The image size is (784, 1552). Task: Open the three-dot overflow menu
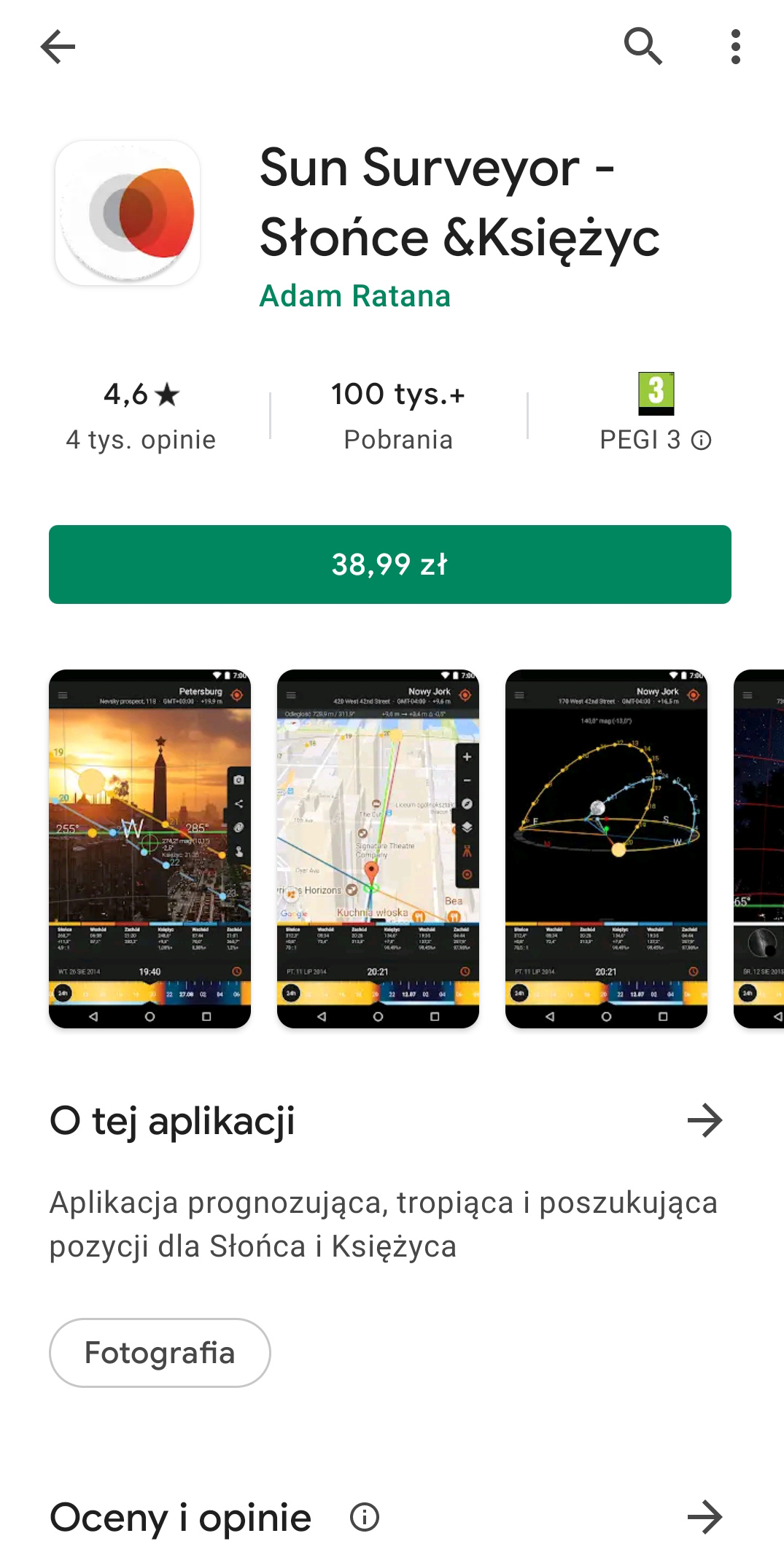[x=735, y=47]
